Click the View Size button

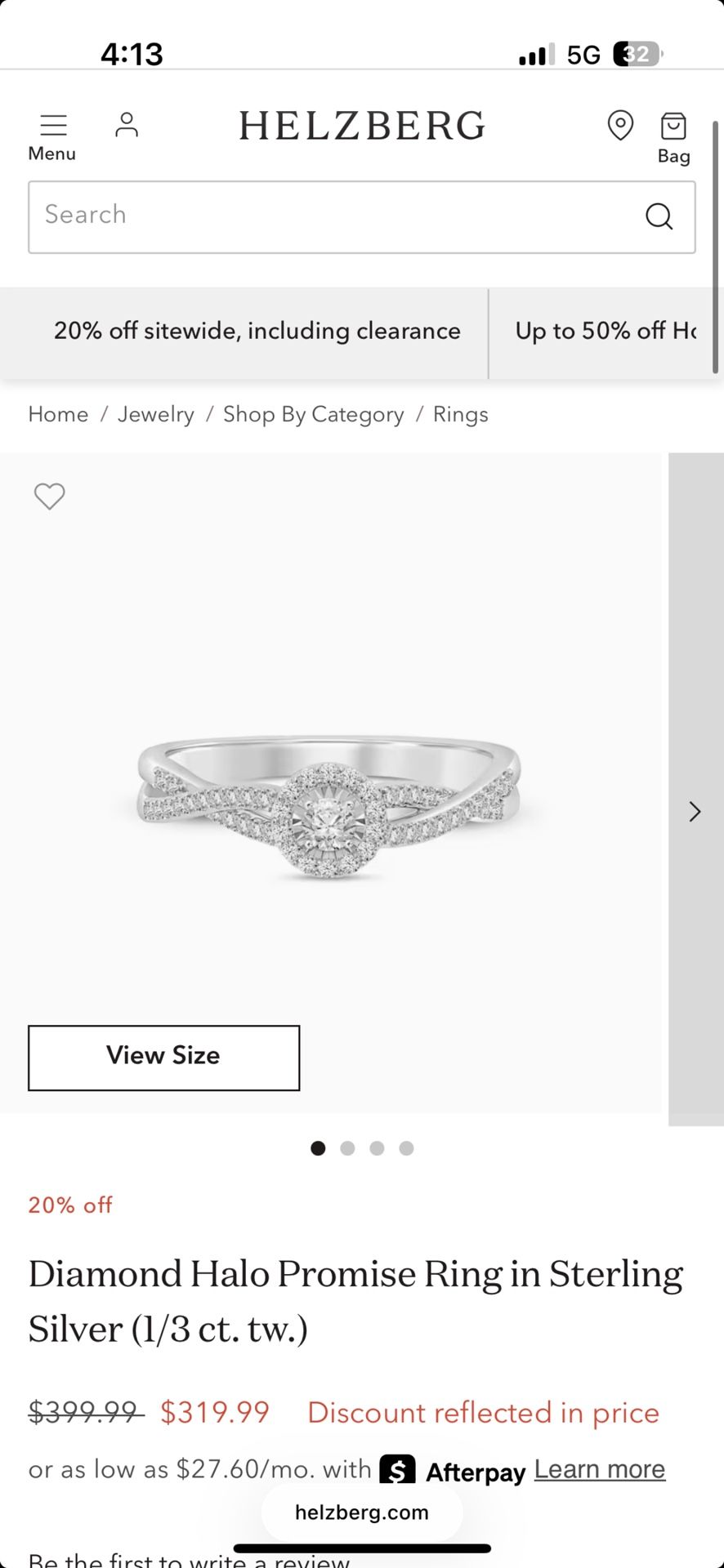pyautogui.click(x=163, y=1057)
